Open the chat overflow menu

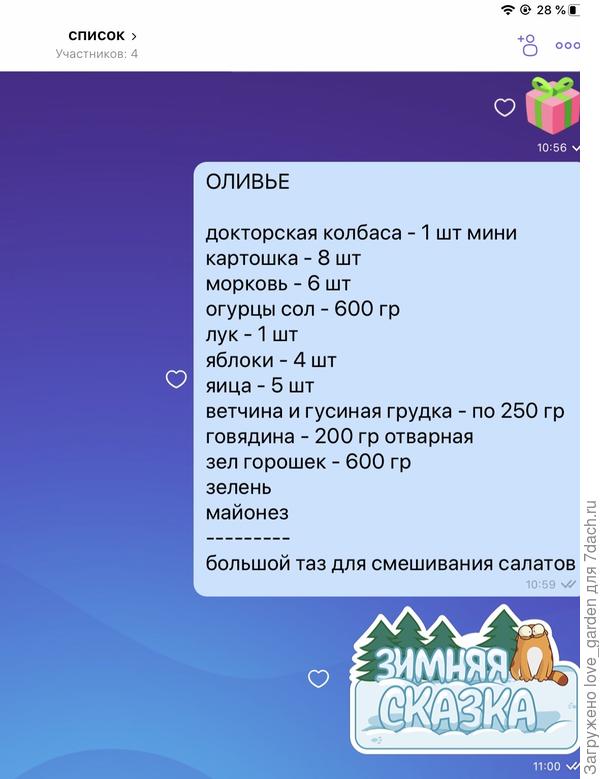coord(567,45)
